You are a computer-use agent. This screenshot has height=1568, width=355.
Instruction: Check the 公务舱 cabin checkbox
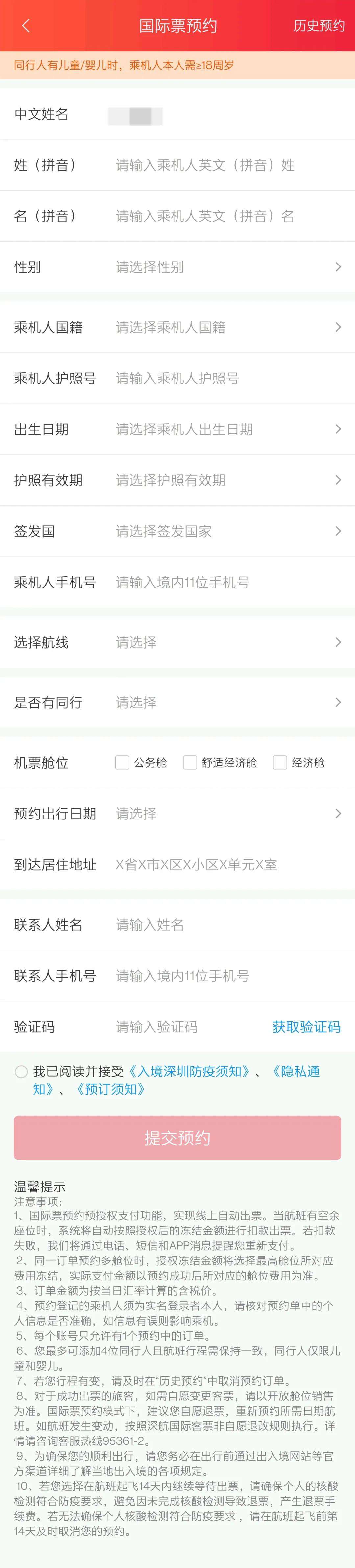pos(122,763)
